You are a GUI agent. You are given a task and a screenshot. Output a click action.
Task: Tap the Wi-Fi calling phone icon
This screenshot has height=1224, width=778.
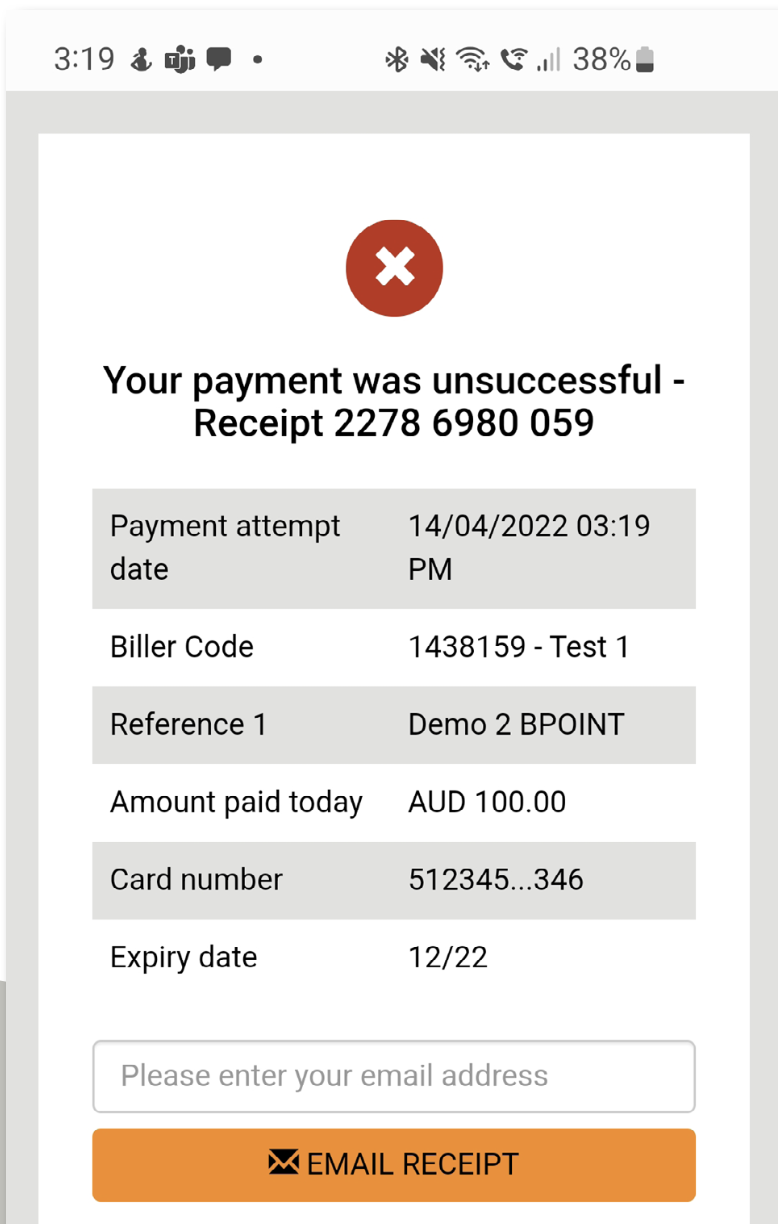513,59
